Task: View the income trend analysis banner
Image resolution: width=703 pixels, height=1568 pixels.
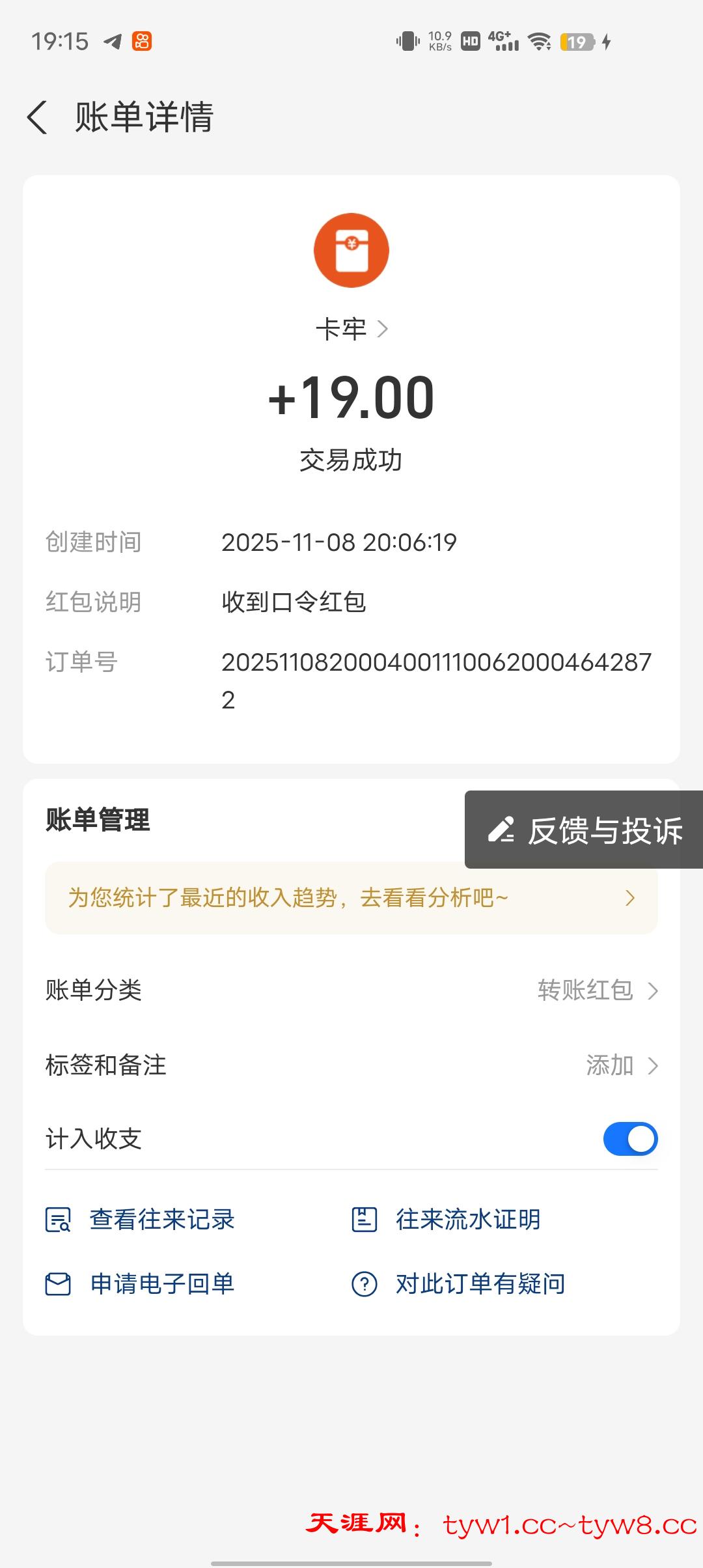Action: pyautogui.click(x=351, y=898)
